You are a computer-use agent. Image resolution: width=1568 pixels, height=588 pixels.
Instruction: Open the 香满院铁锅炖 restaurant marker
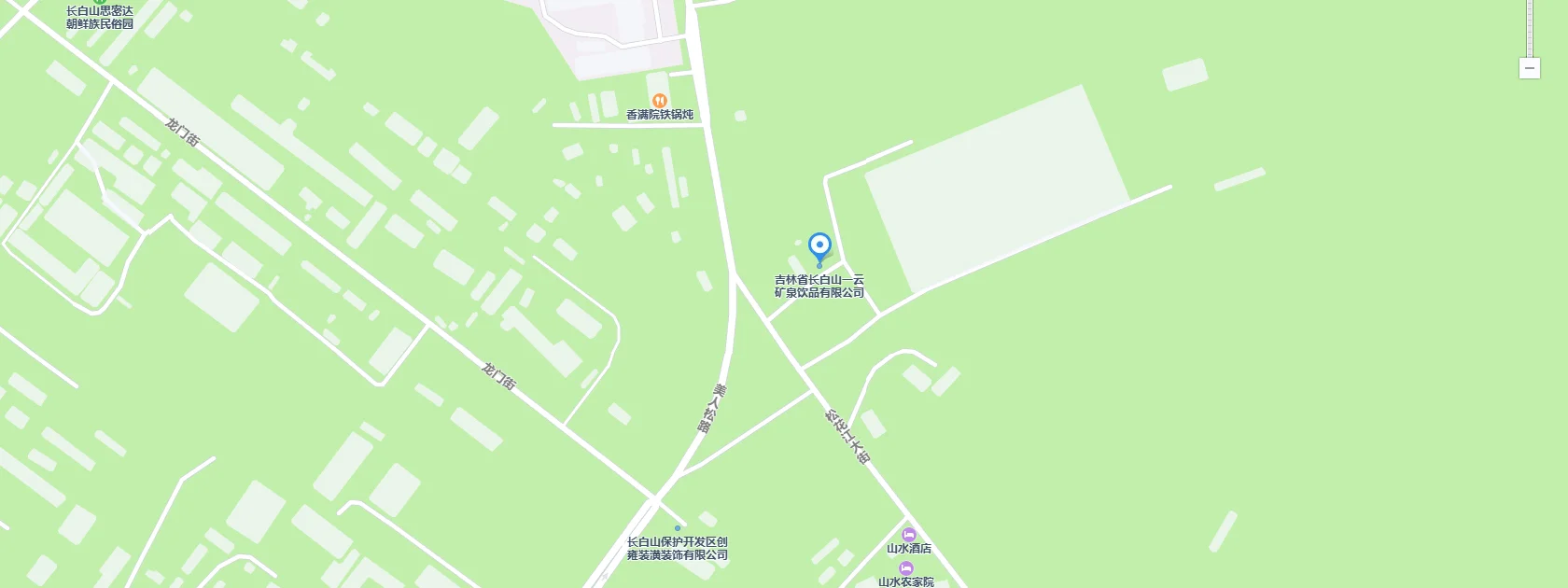660,101
